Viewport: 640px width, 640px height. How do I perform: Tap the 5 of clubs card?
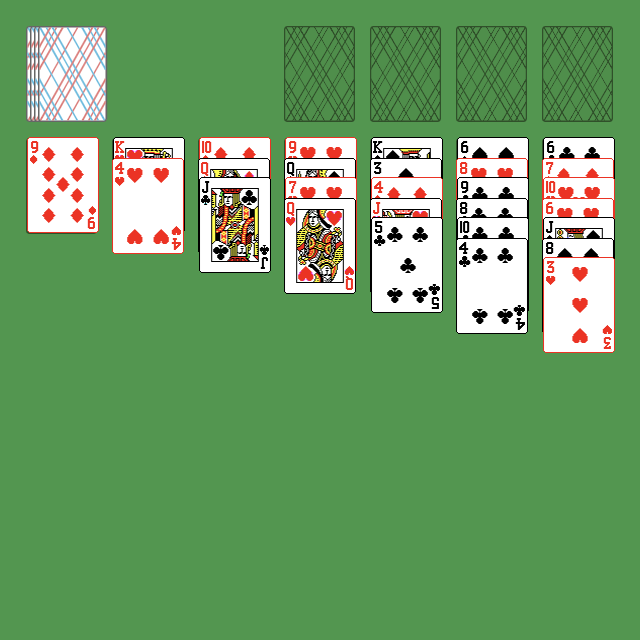click(406, 266)
